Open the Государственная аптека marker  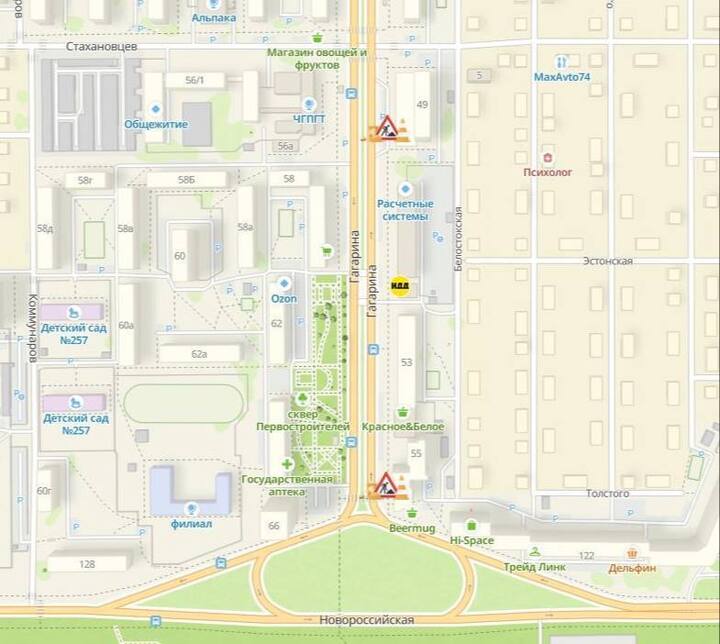click(x=287, y=464)
